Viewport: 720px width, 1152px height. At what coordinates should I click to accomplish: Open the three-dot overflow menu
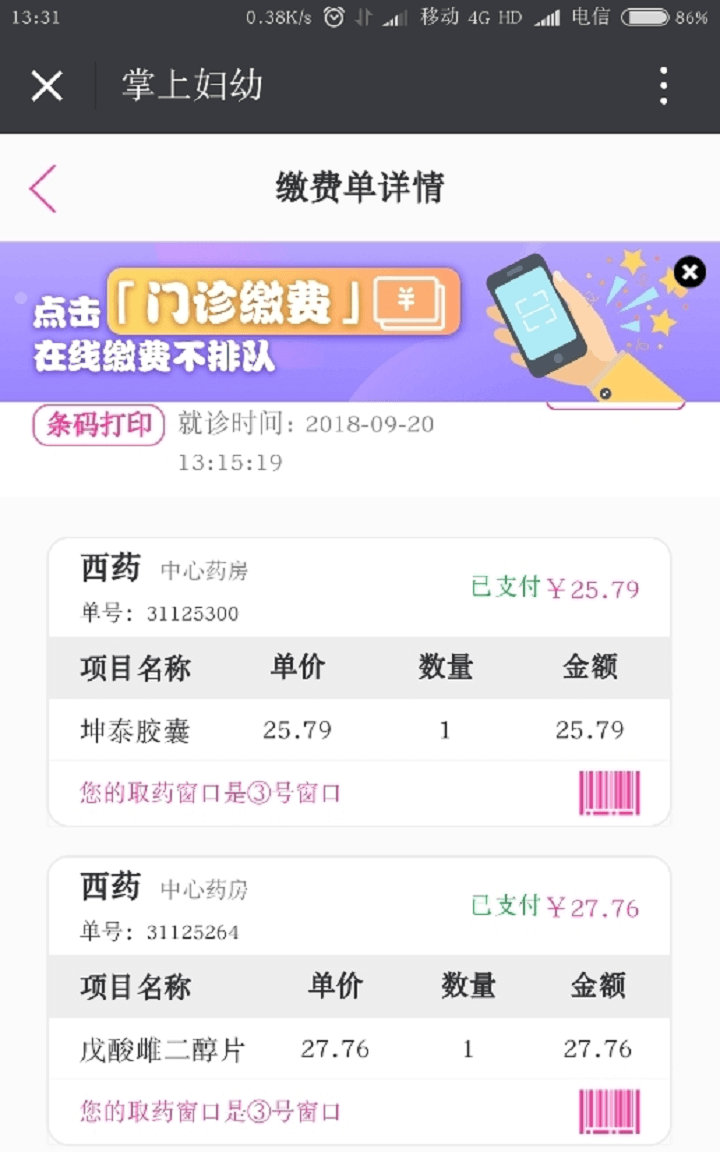coord(663,86)
